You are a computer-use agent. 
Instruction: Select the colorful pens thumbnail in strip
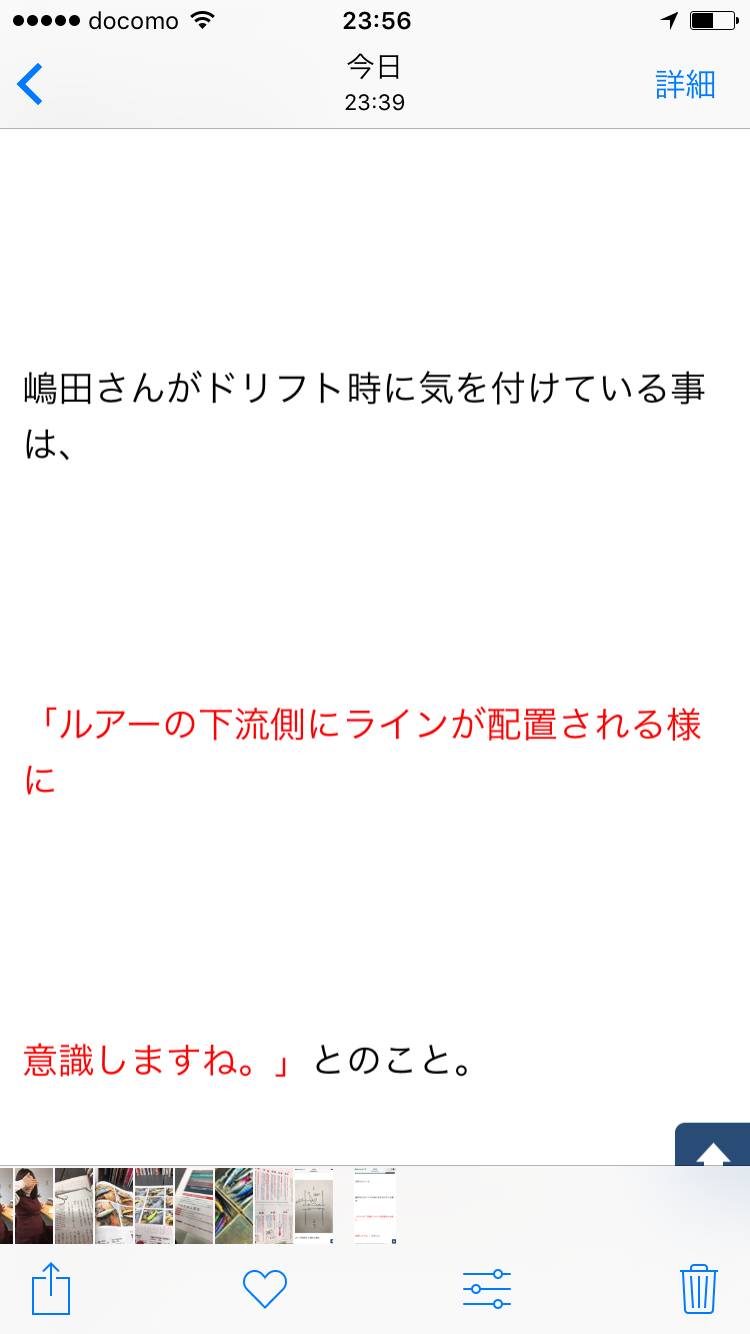[x=234, y=1205]
